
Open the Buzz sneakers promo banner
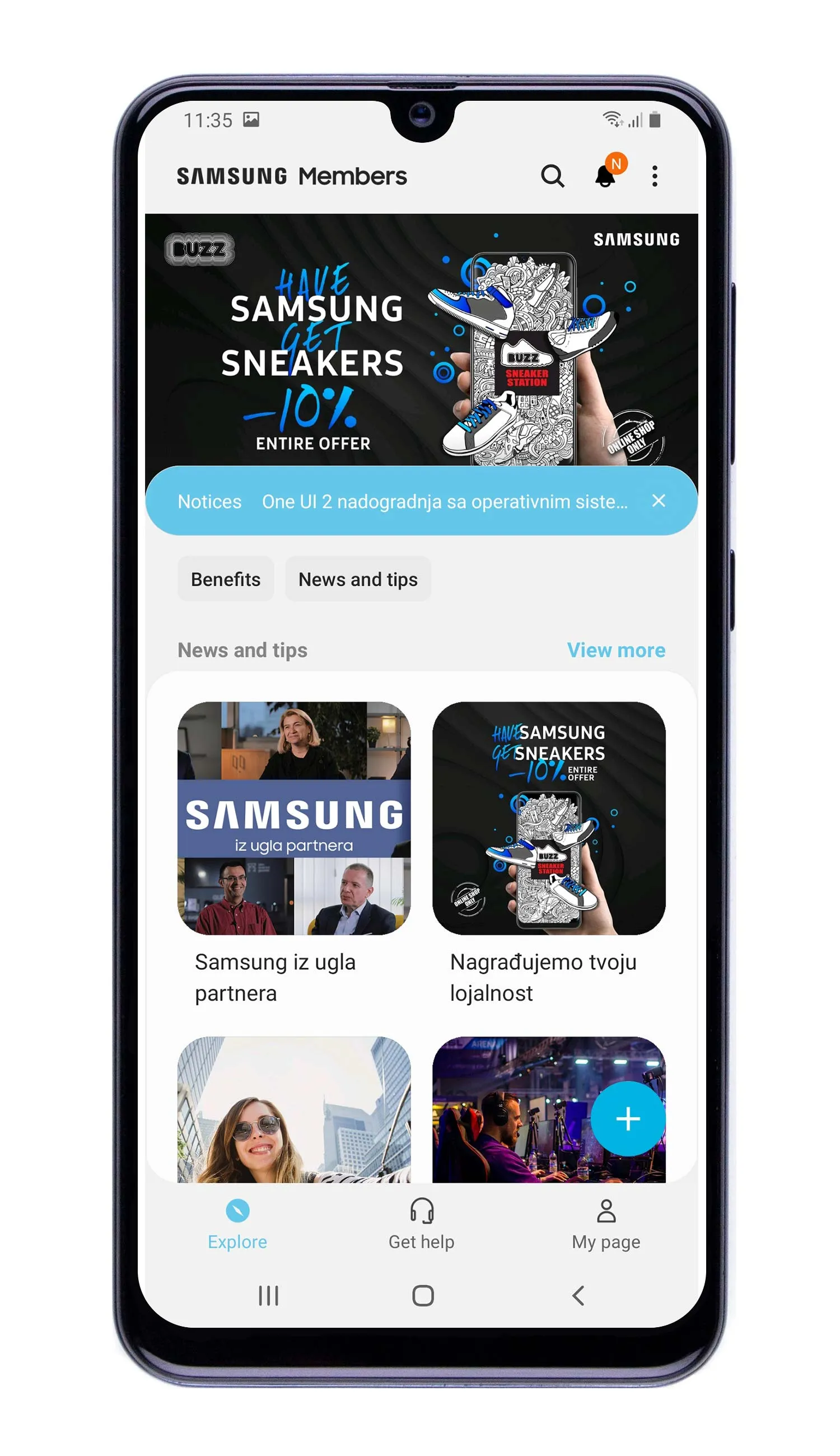pyautogui.click(x=421, y=340)
